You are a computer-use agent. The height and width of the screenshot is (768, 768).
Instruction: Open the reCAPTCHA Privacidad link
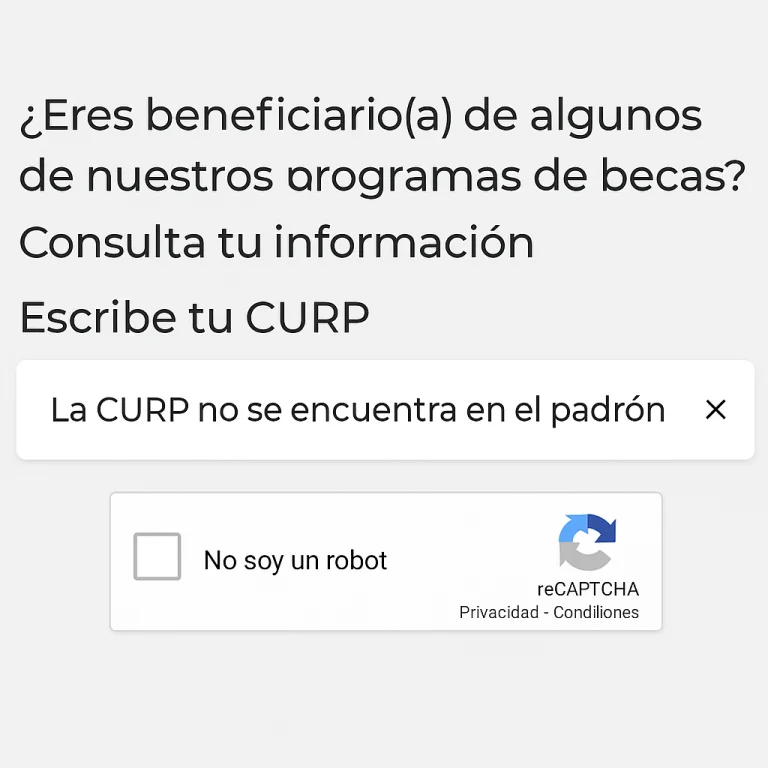tap(498, 612)
